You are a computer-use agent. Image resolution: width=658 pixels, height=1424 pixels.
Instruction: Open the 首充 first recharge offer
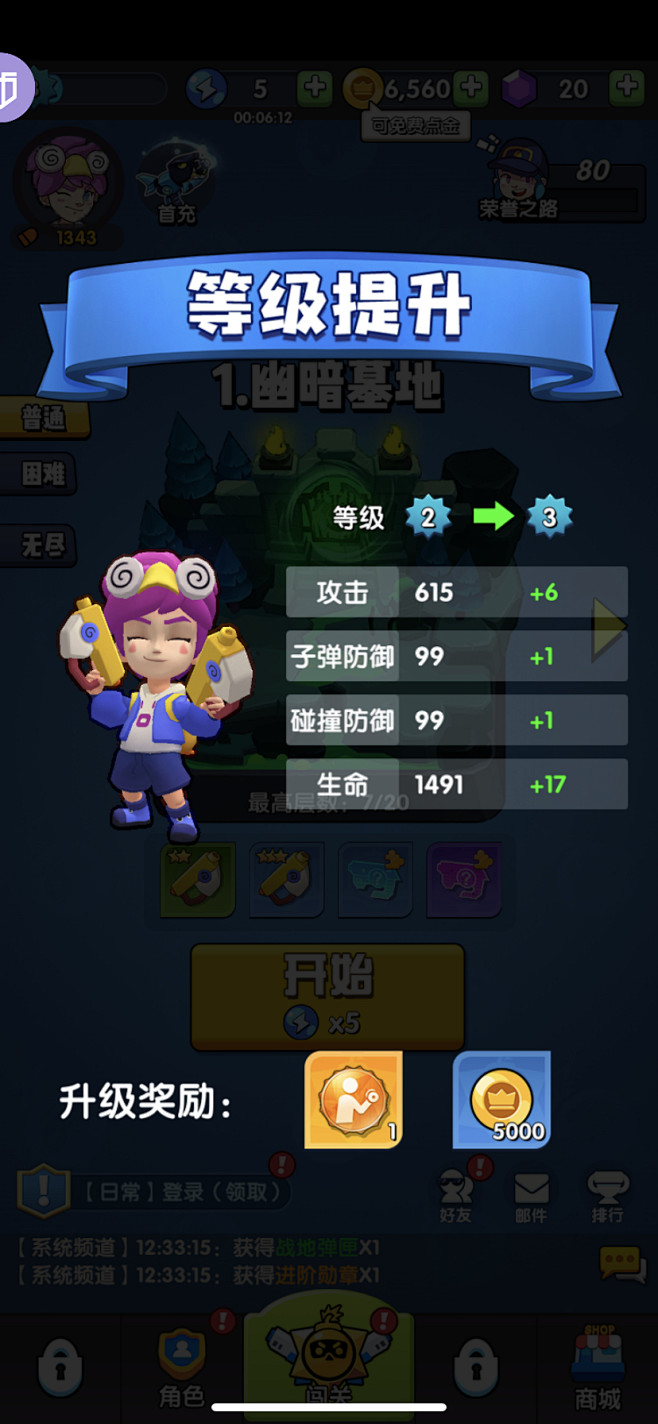click(x=176, y=182)
